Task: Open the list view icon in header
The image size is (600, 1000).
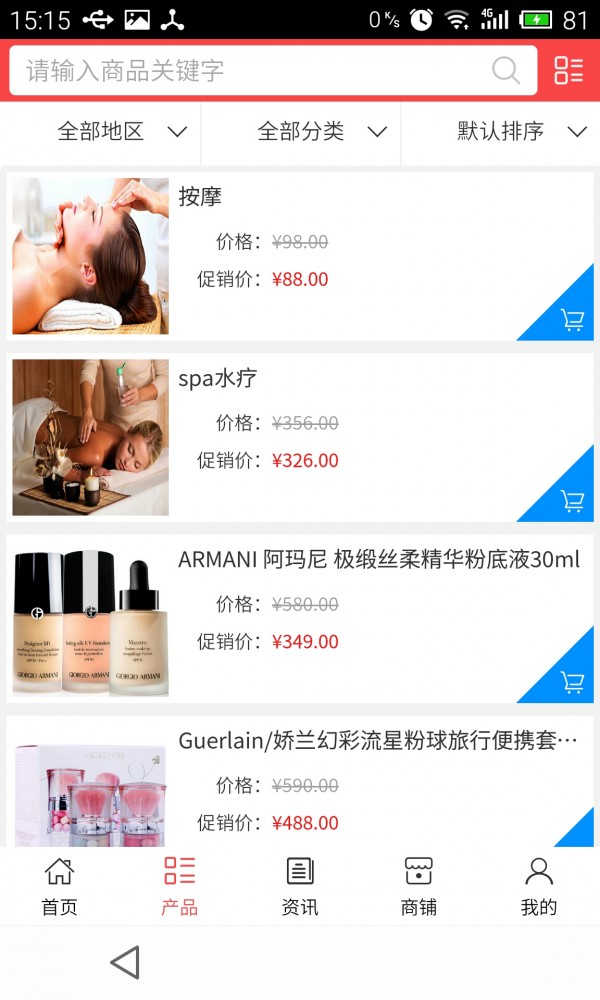Action: pos(568,70)
